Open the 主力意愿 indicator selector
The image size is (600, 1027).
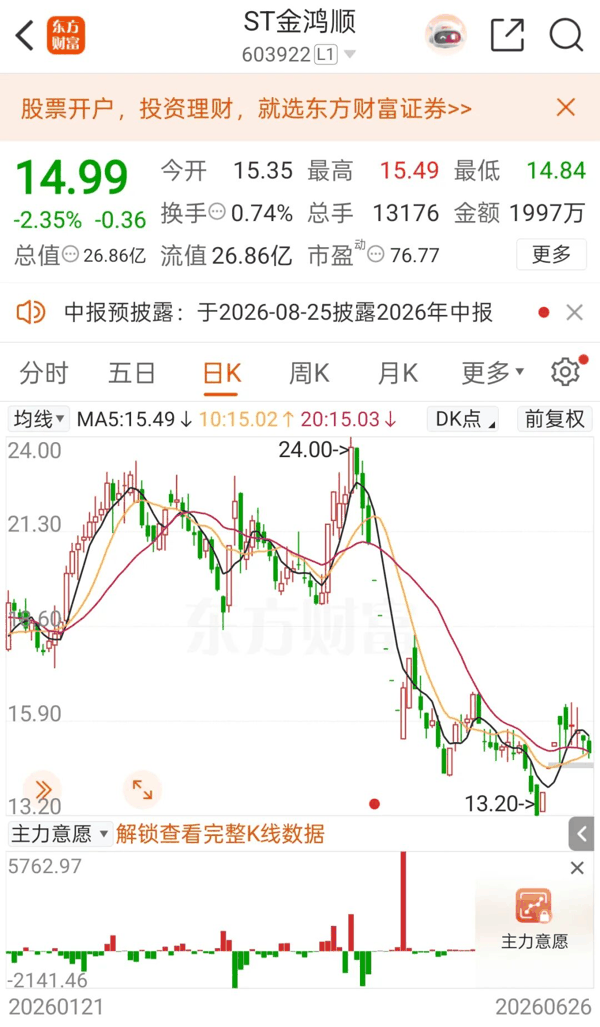[60, 834]
